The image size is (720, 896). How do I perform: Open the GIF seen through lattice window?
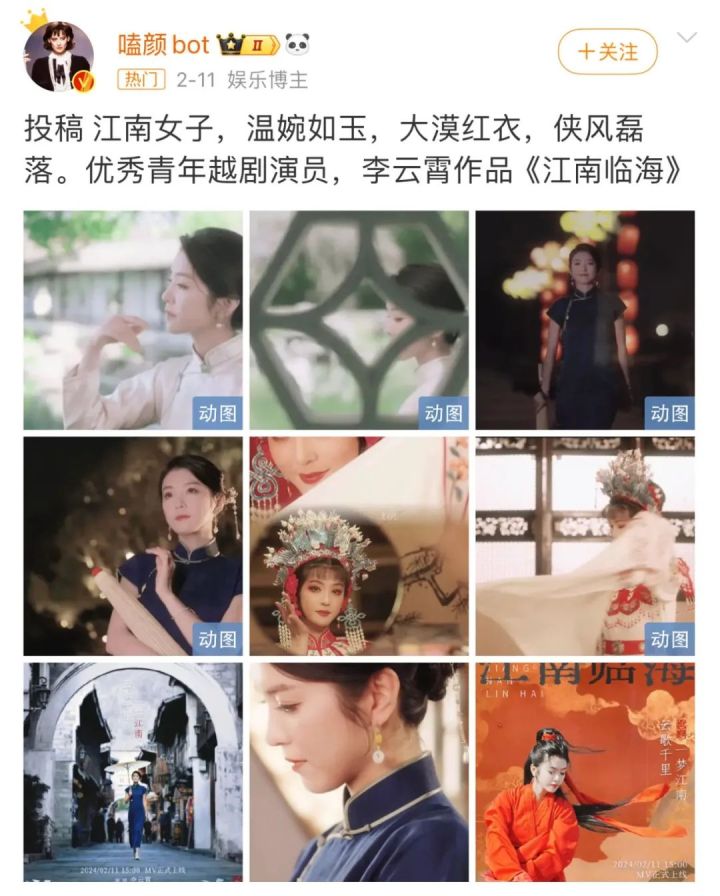tap(359, 320)
